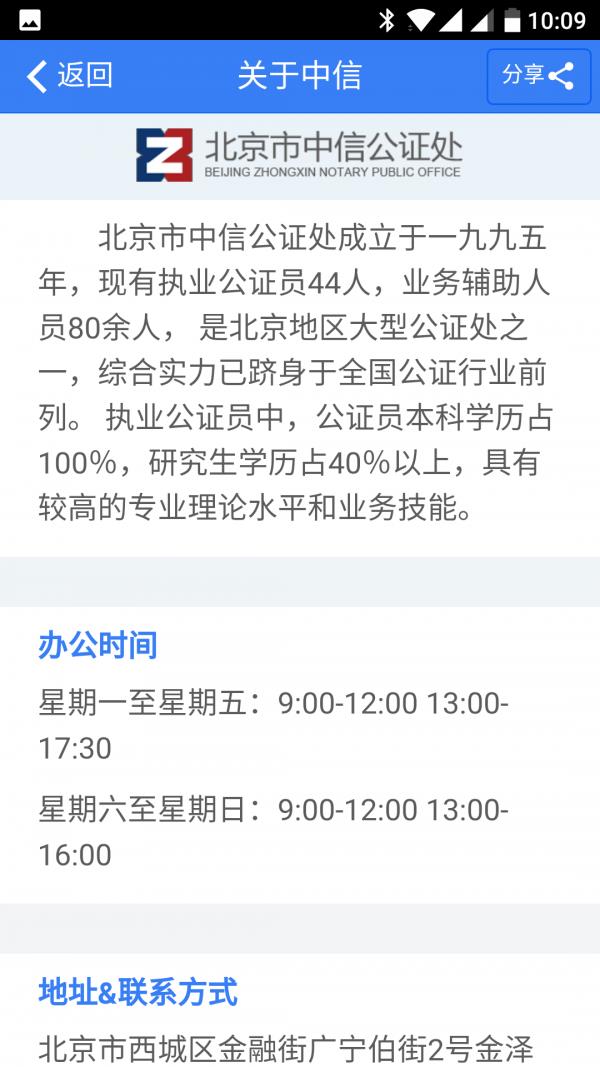Go back using the 返回 button

[x=69, y=76]
